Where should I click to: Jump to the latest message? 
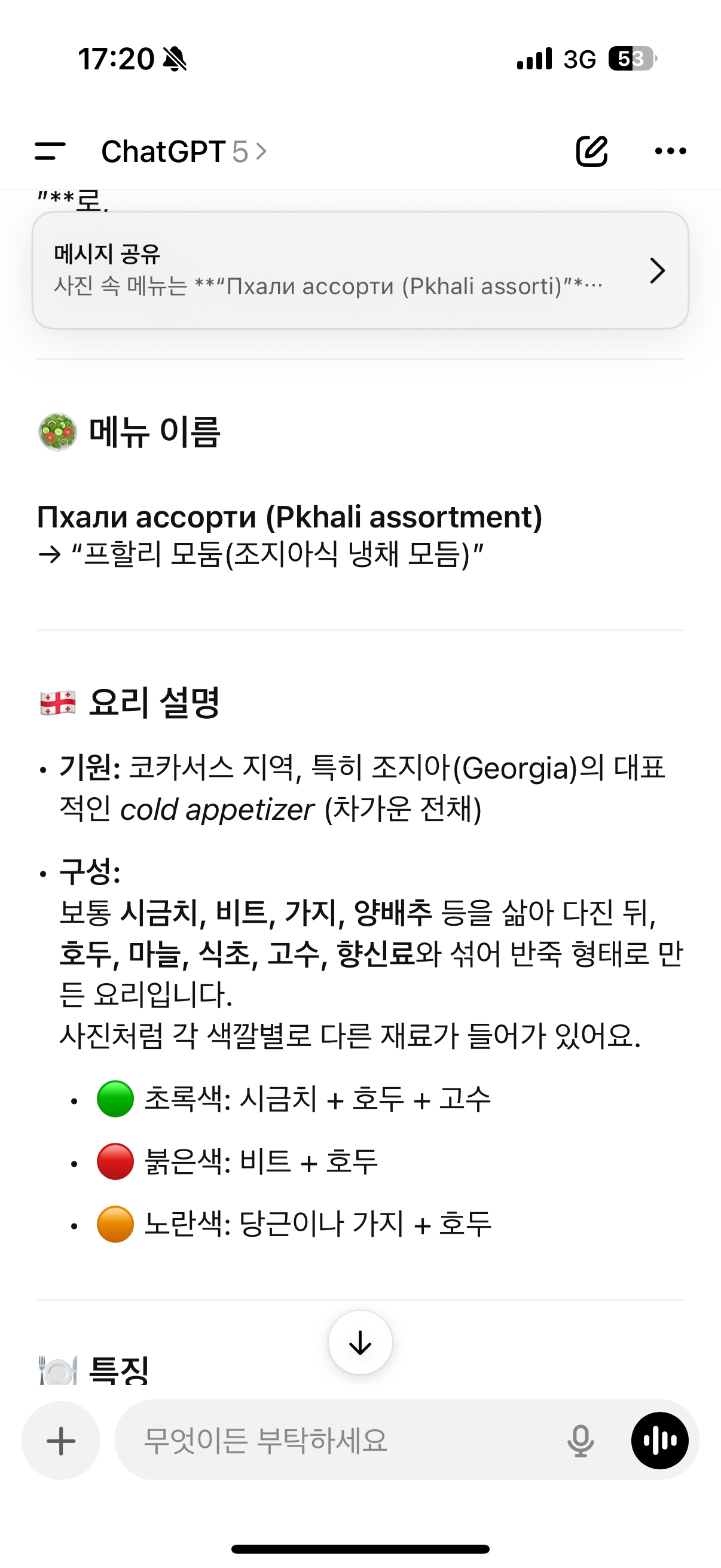[x=360, y=1343]
